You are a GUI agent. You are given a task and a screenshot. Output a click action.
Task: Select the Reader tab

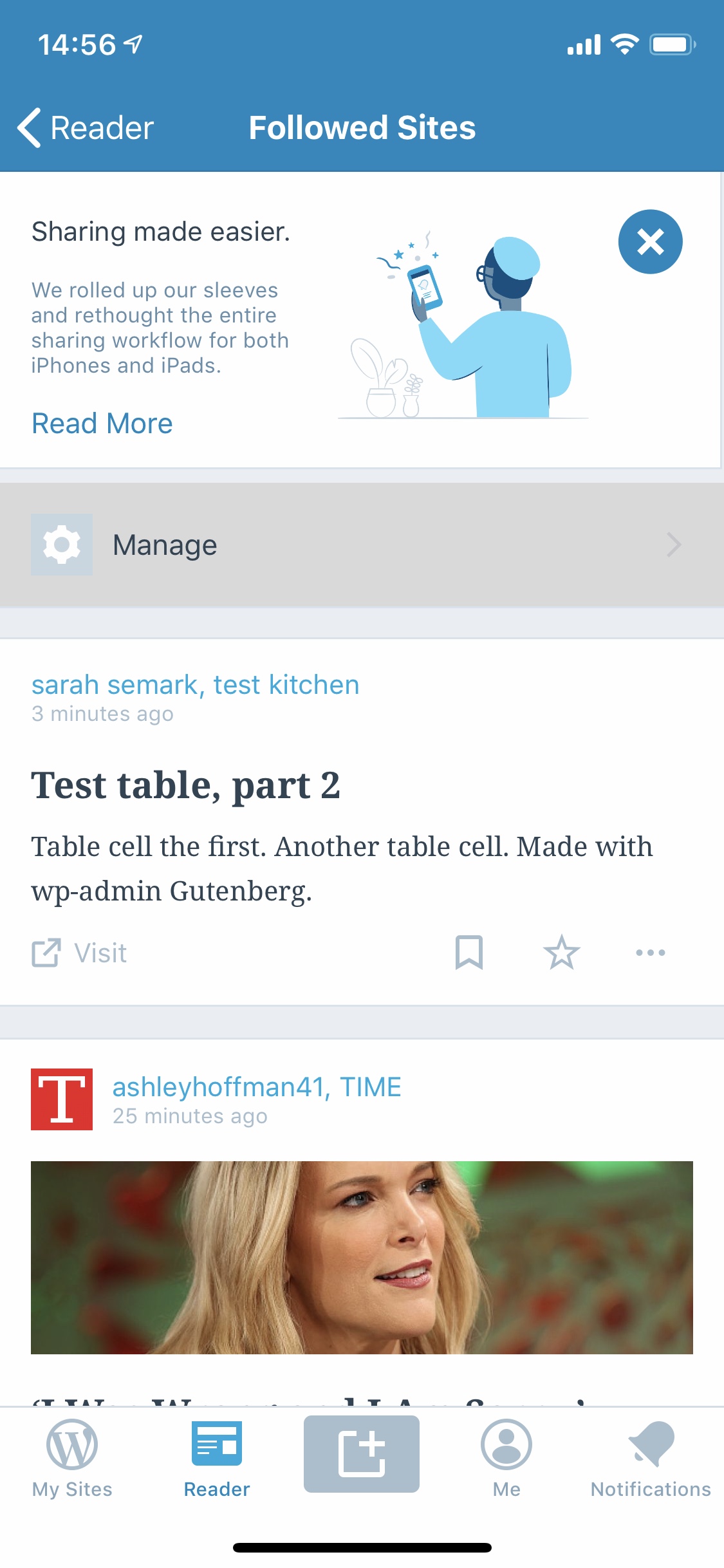tap(217, 1459)
